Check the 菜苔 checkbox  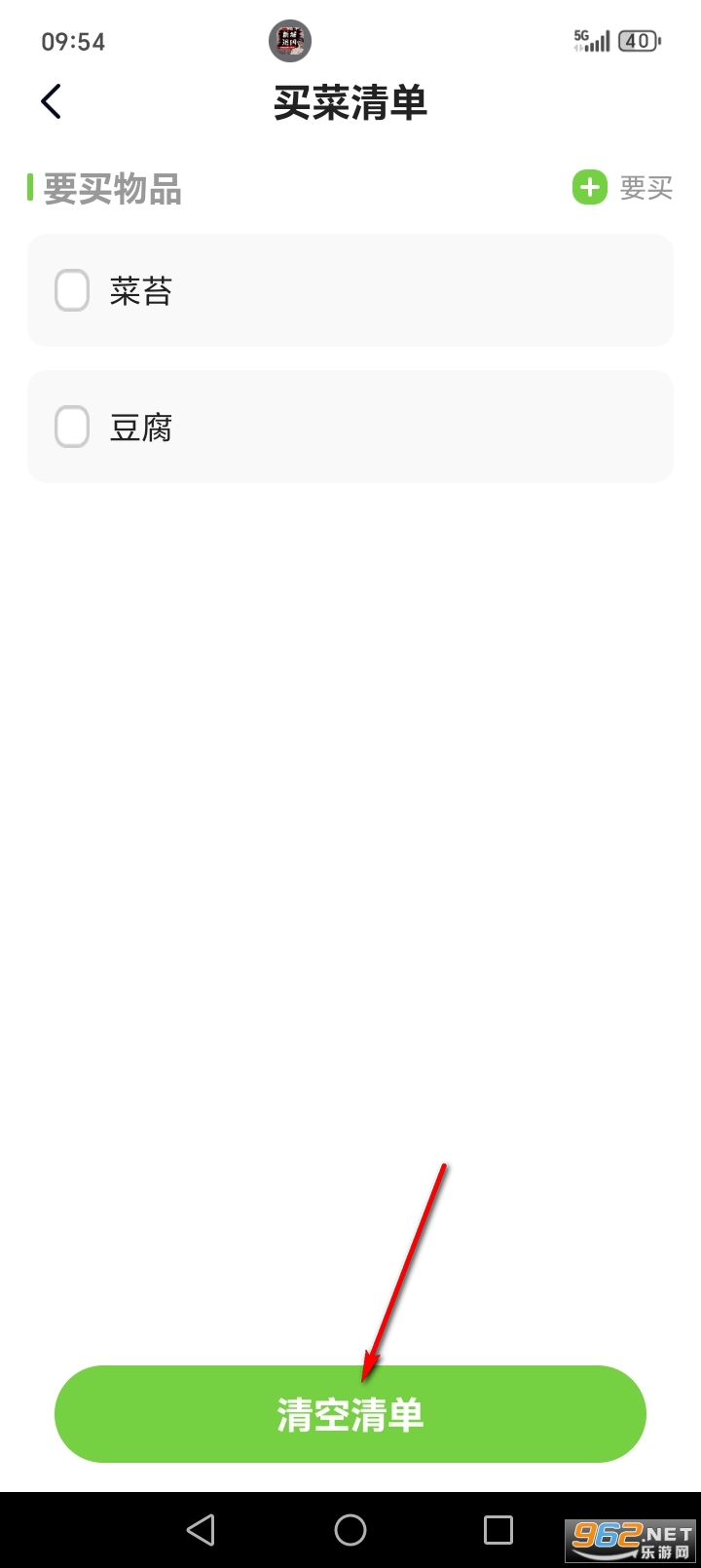coord(71,290)
